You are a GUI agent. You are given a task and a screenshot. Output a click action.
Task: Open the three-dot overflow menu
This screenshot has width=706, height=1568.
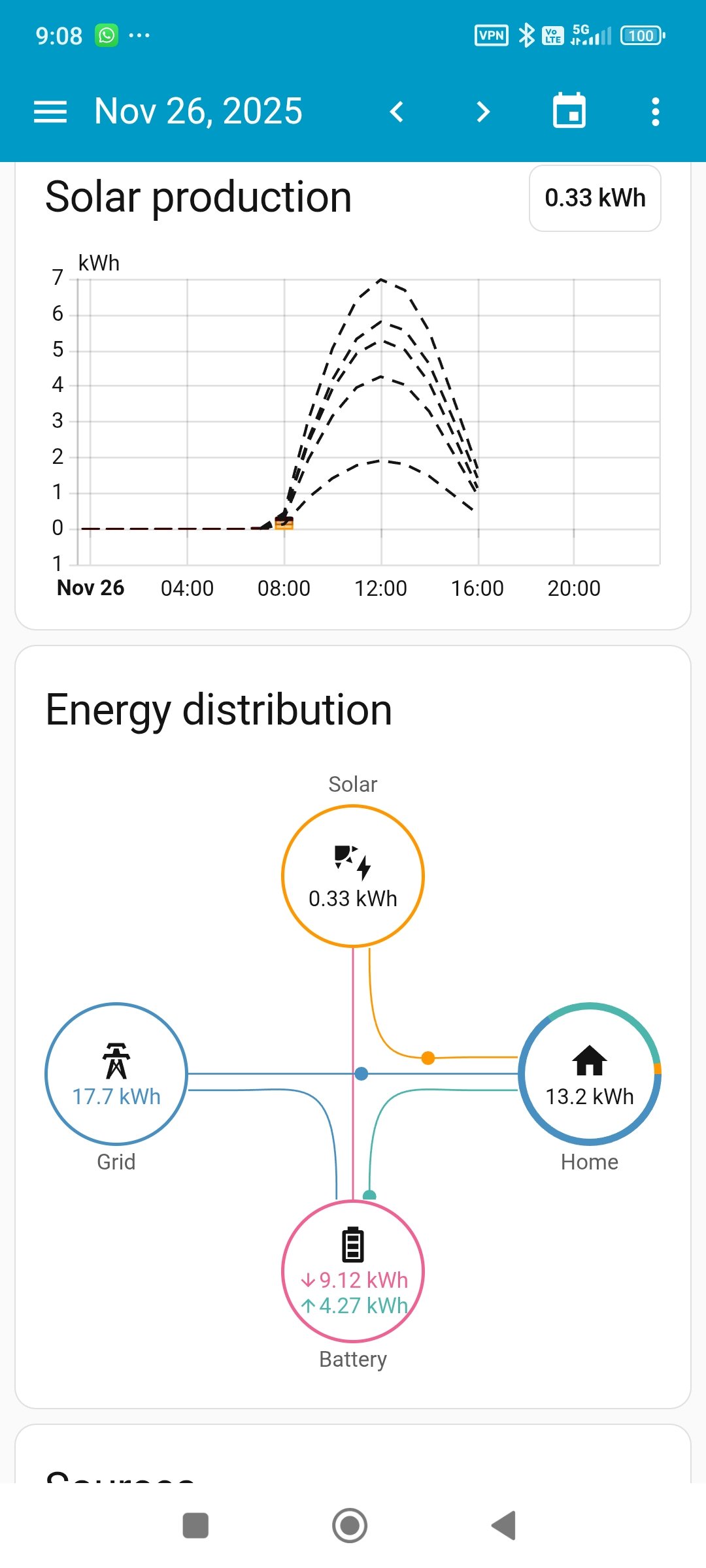click(656, 112)
